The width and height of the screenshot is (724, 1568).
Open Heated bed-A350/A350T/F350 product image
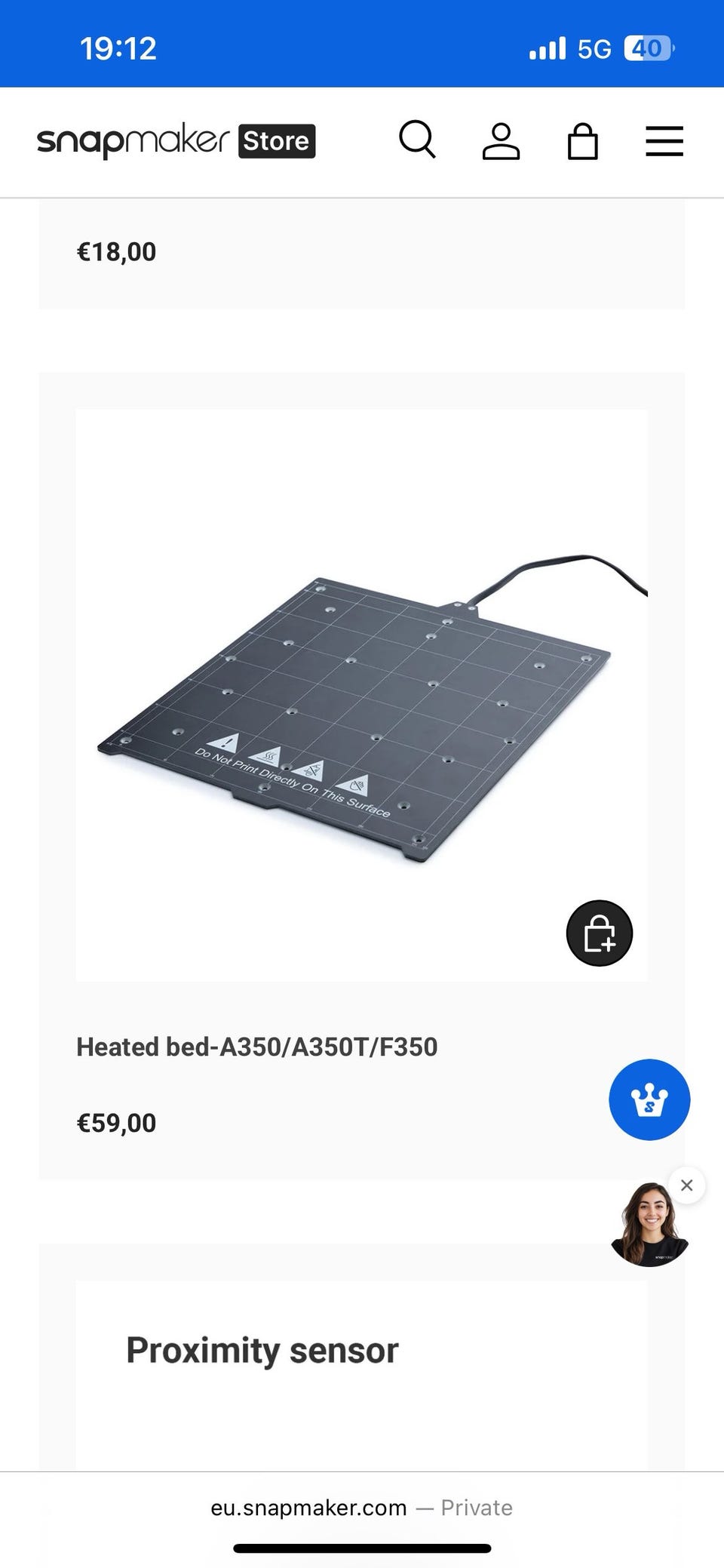tap(362, 695)
